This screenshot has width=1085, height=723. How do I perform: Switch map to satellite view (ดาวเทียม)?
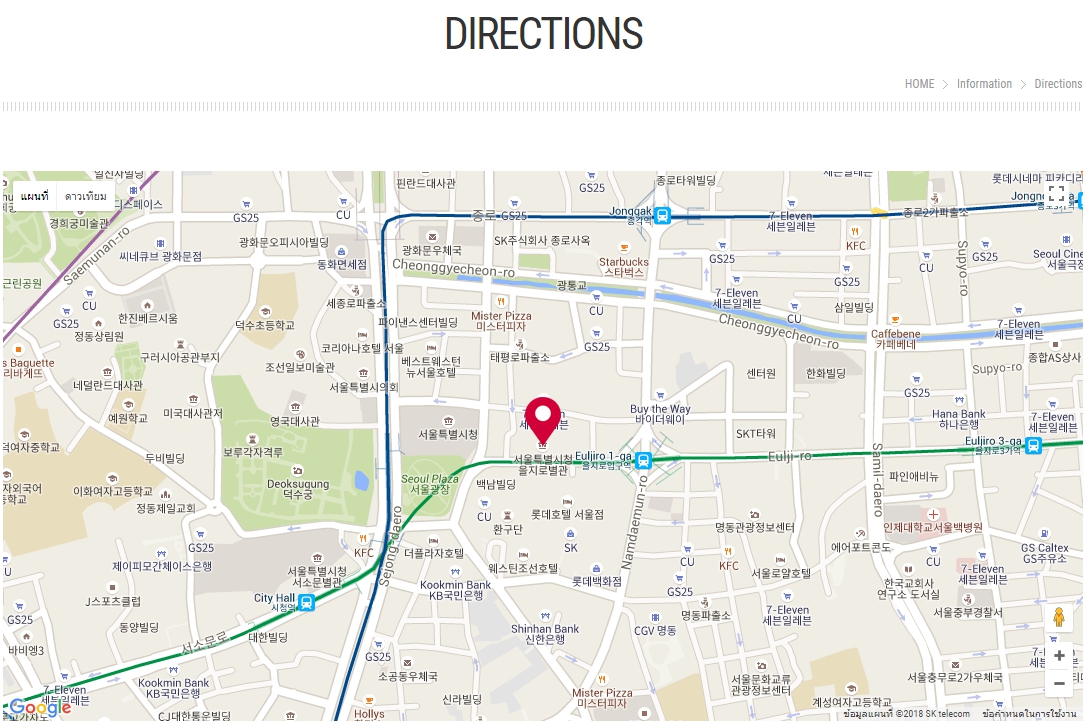[85, 196]
